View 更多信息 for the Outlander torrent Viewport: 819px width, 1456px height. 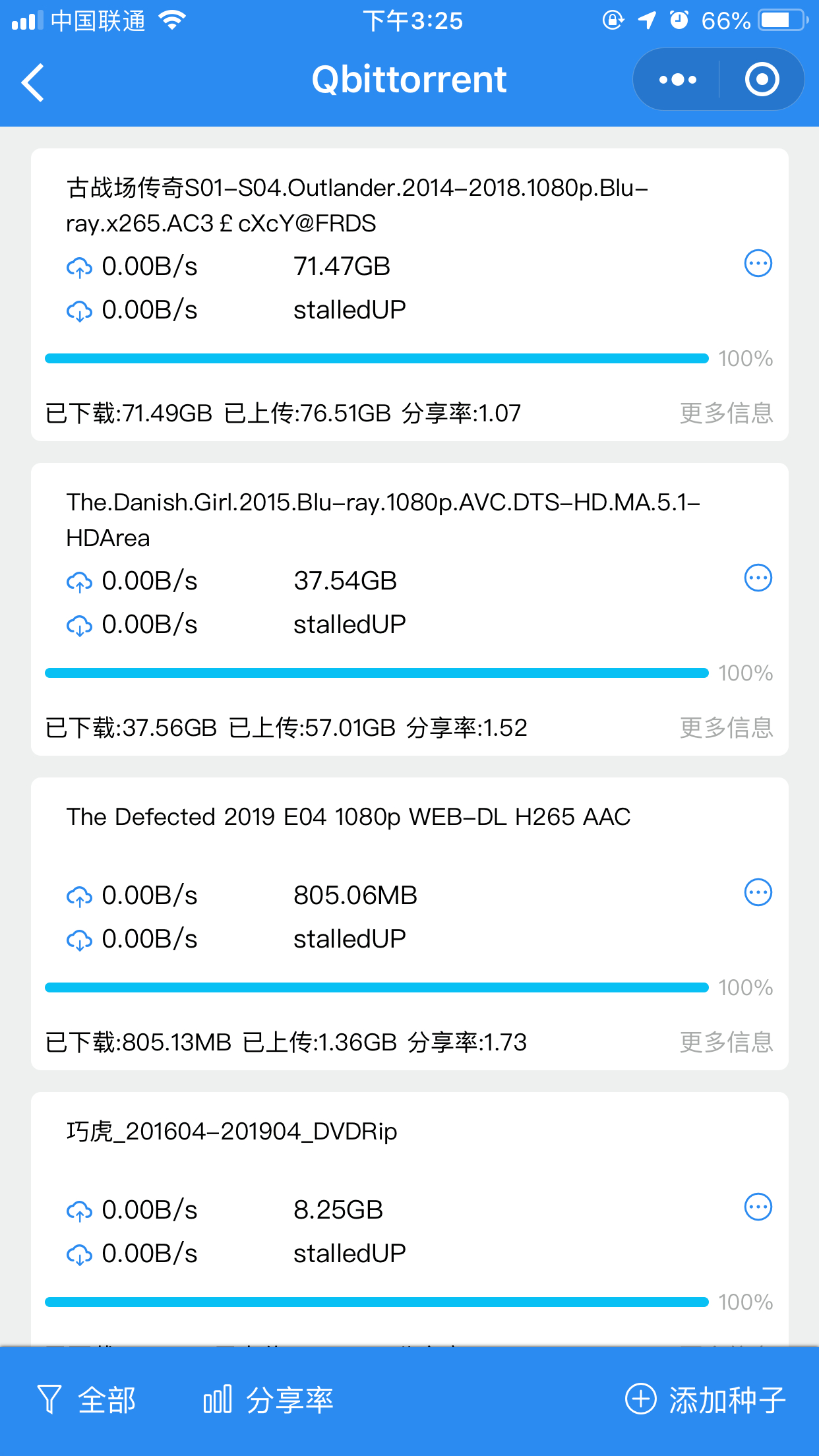pyautogui.click(x=726, y=413)
